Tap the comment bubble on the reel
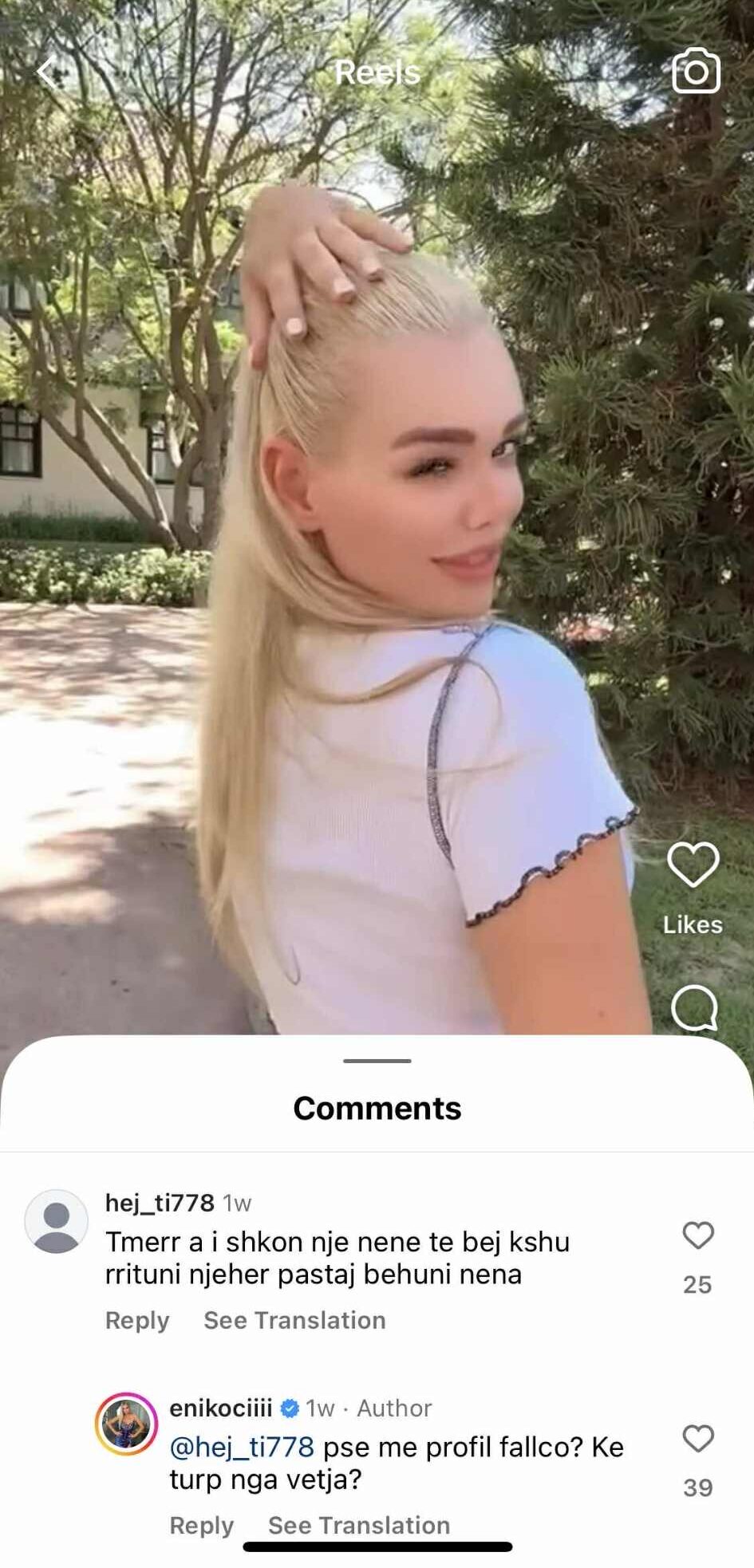The height and width of the screenshot is (1568, 754). point(693,1008)
